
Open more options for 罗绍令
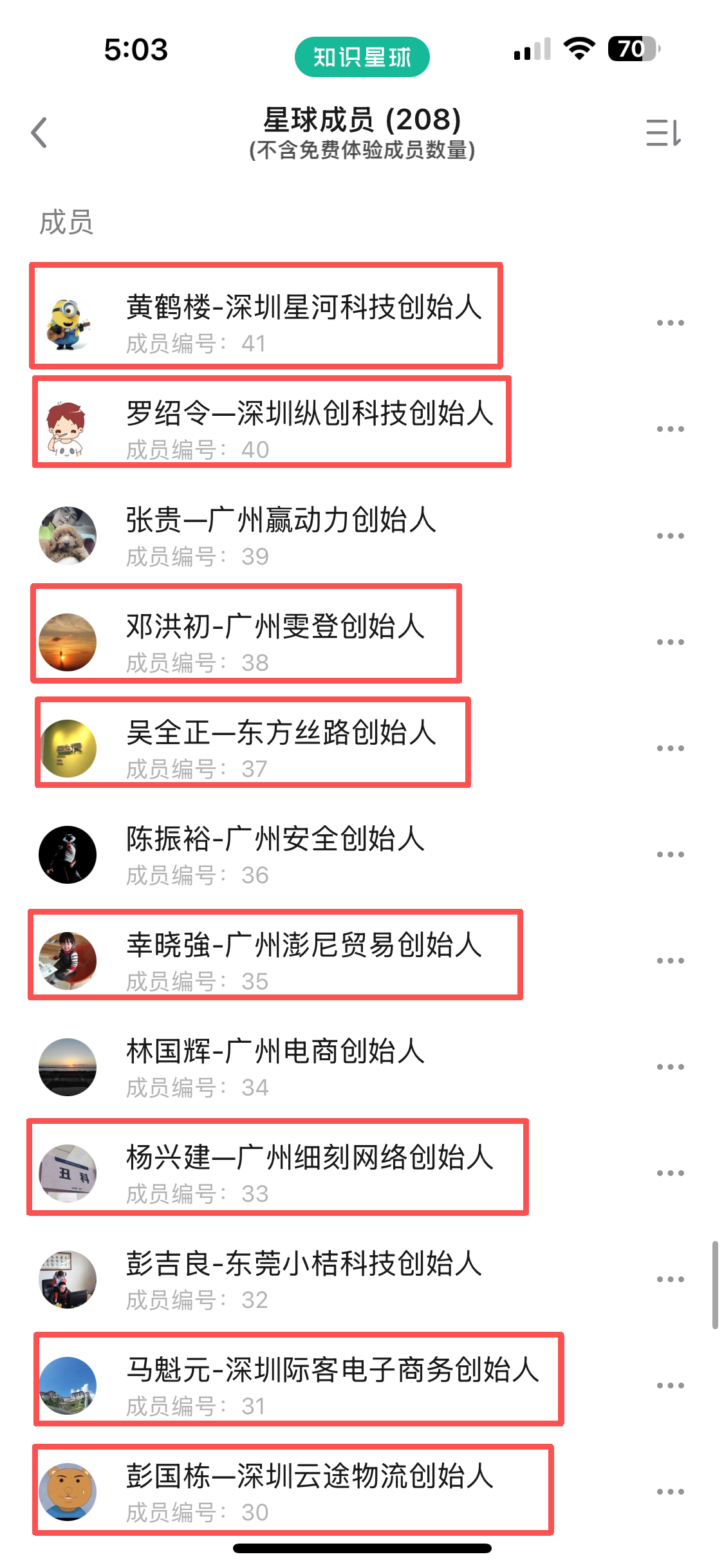tap(670, 429)
